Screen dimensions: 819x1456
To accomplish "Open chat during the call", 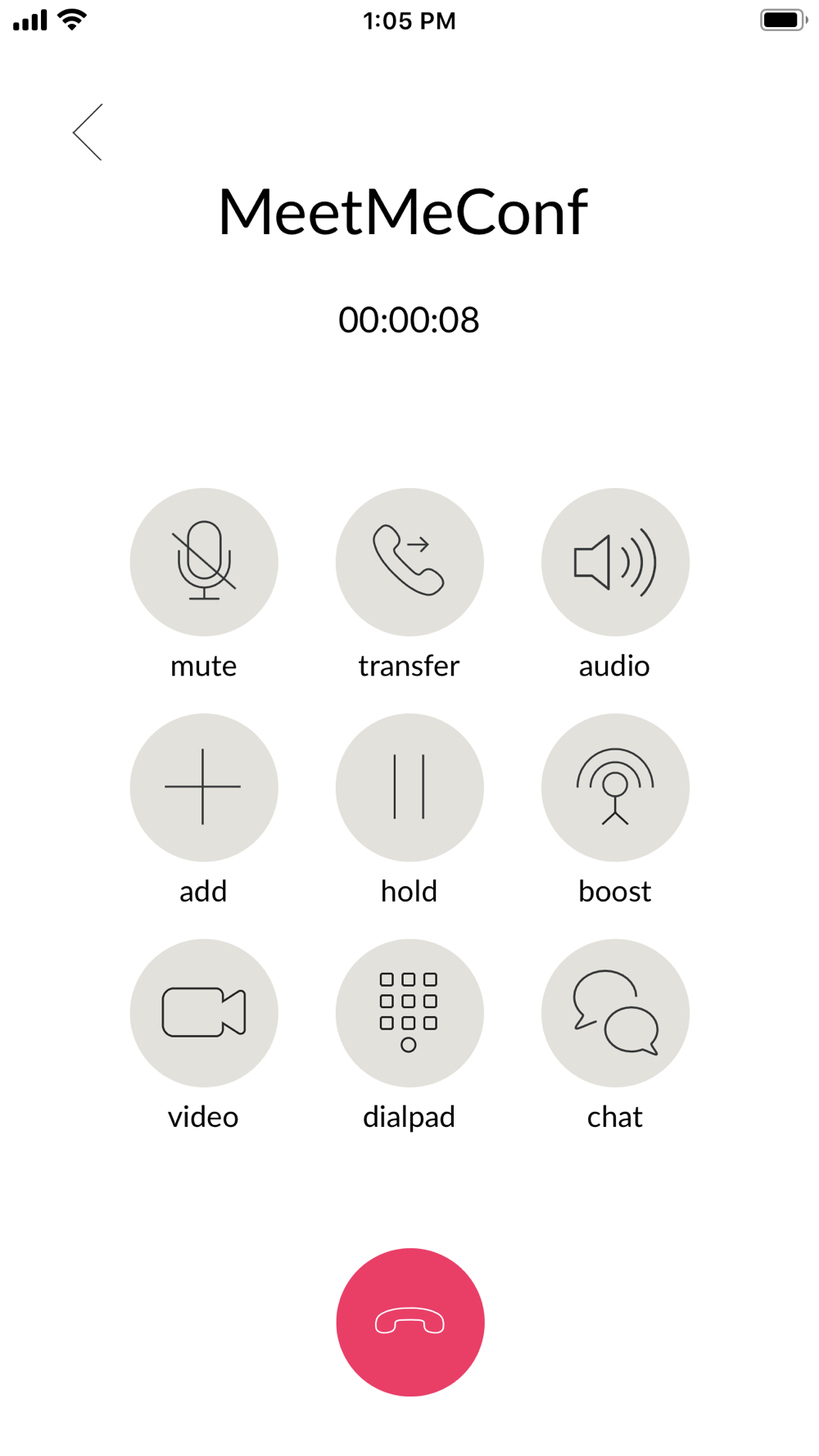I will (x=615, y=1013).
